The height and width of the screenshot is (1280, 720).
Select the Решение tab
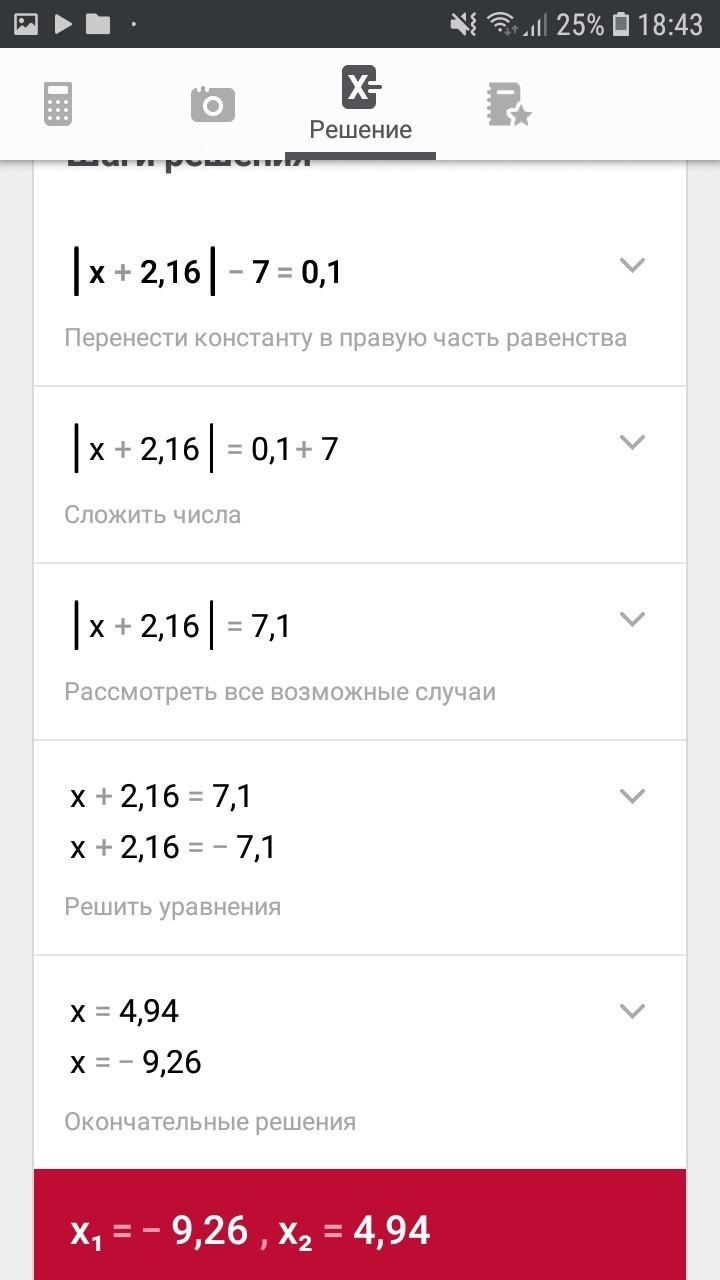pyautogui.click(x=360, y=104)
